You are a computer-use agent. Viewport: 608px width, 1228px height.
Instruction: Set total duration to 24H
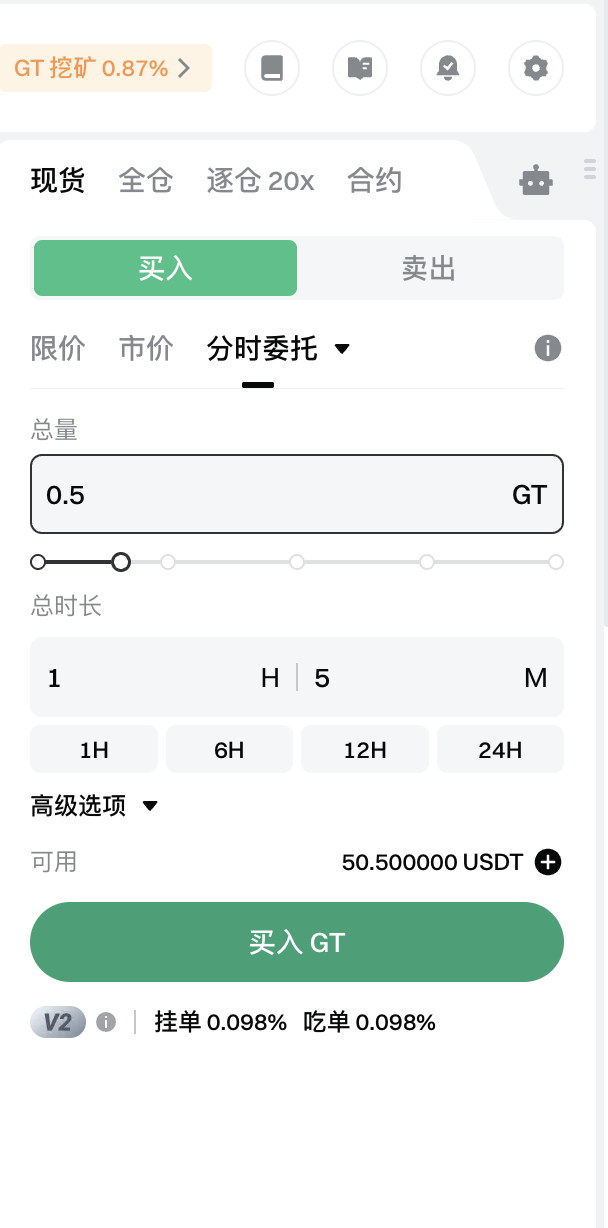[x=500, y=750]
